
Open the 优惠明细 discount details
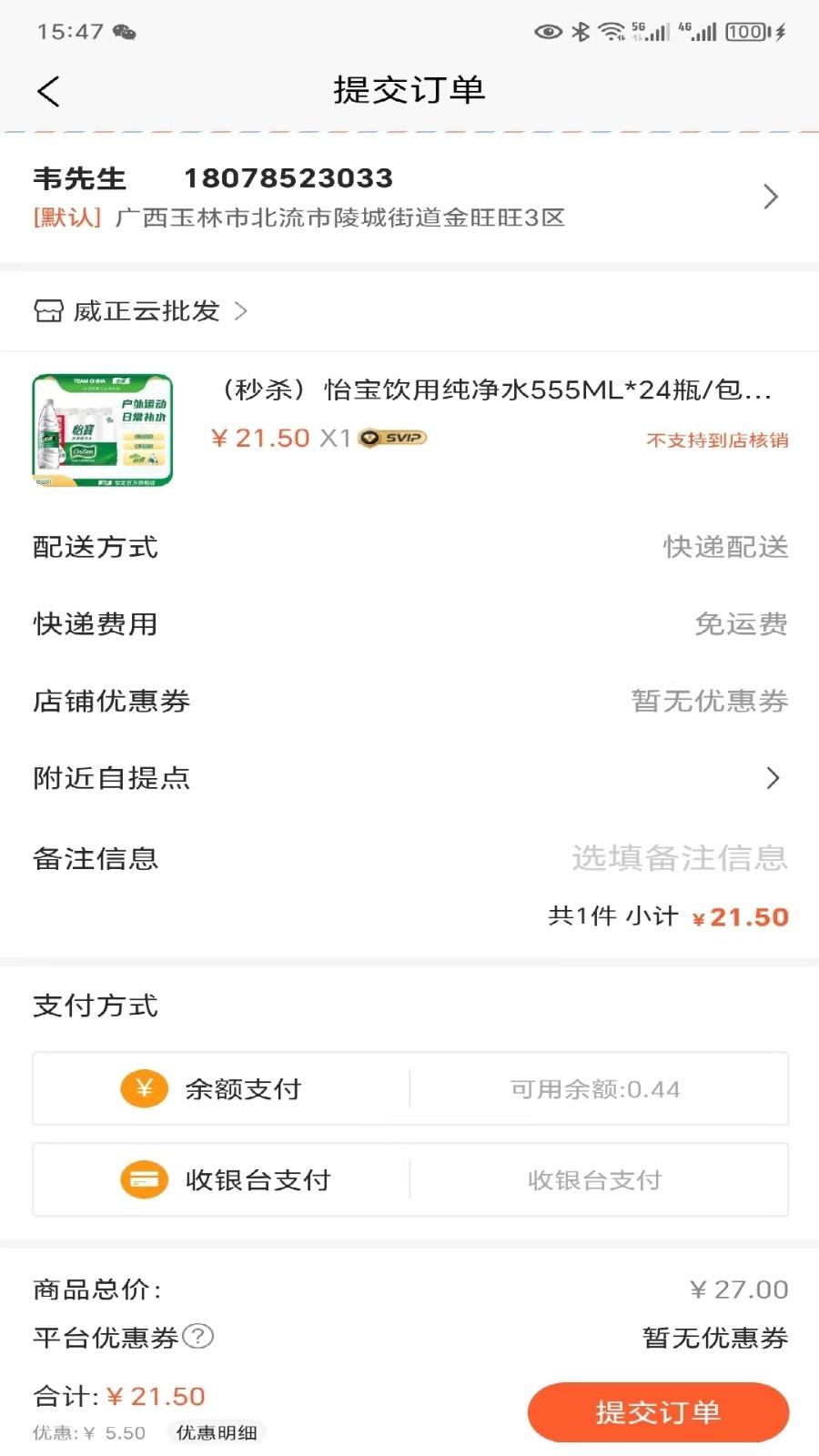[217, 1431]
